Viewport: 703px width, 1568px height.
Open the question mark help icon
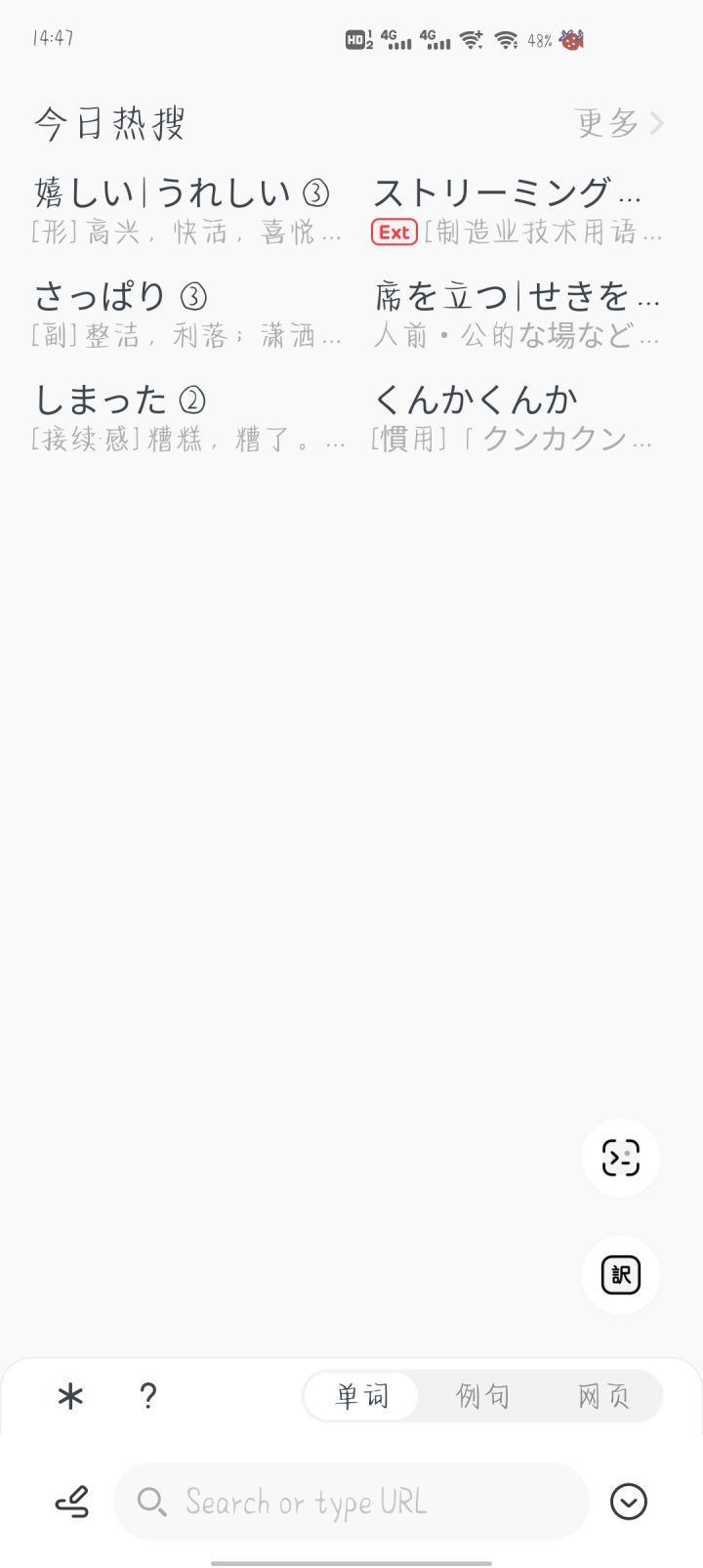click(x=147, y=1396)
